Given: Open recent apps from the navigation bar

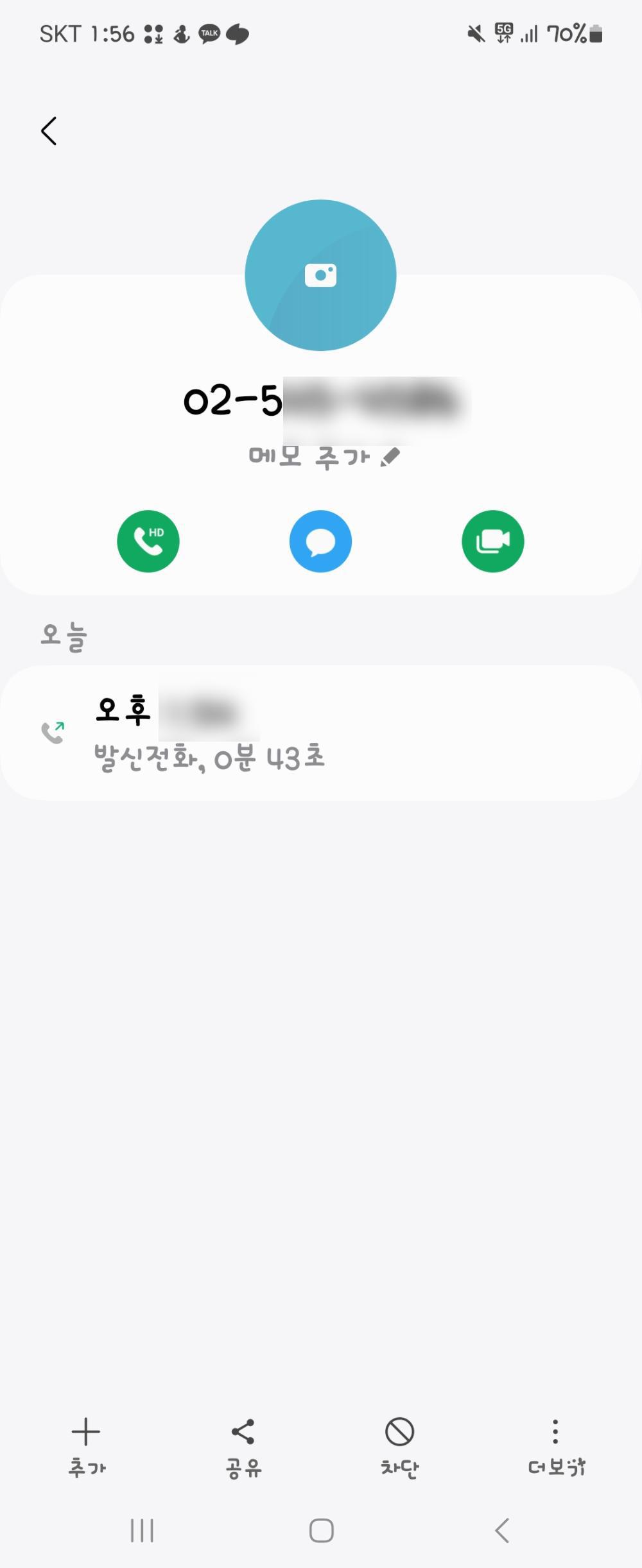Looking at the screenshot, I should coord(142,1531).
